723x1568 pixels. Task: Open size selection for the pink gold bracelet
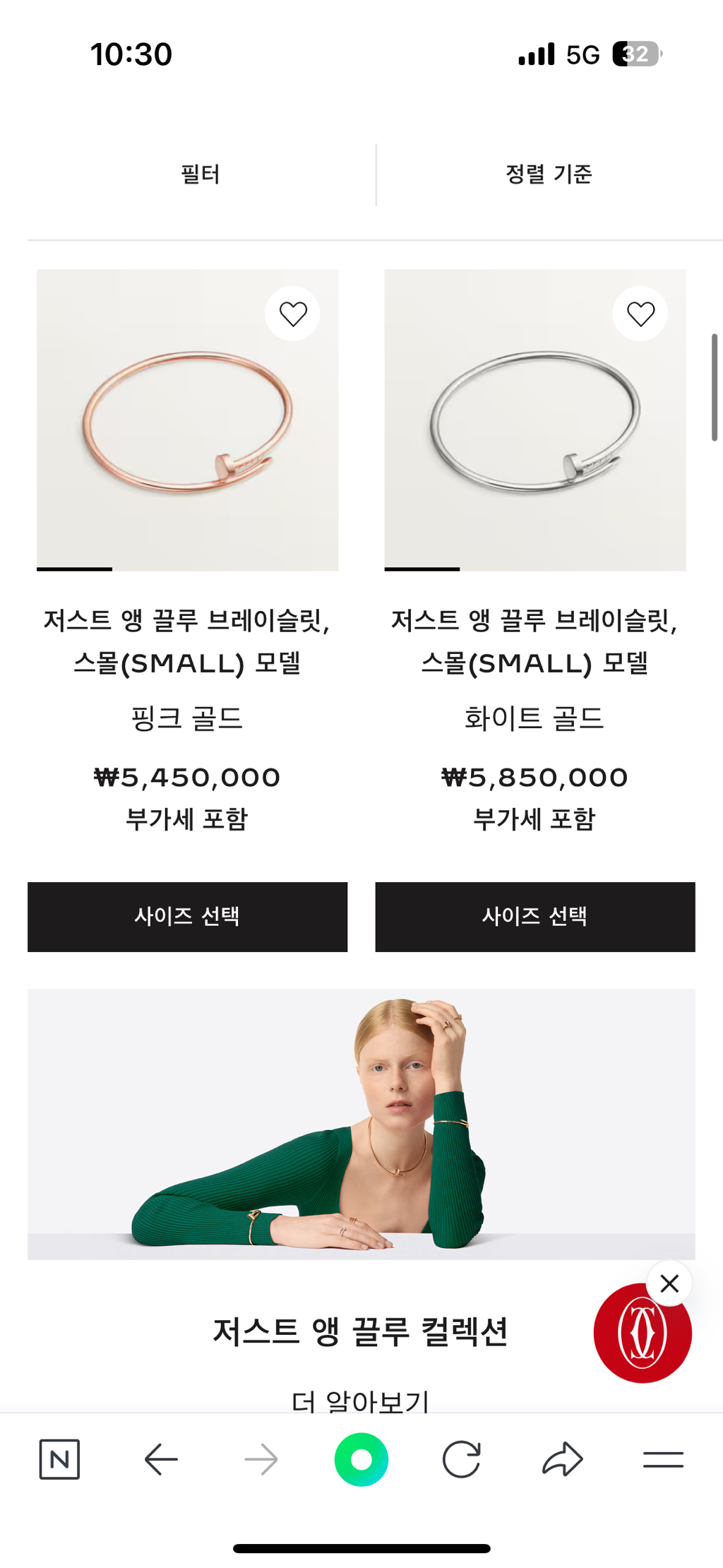187,916
